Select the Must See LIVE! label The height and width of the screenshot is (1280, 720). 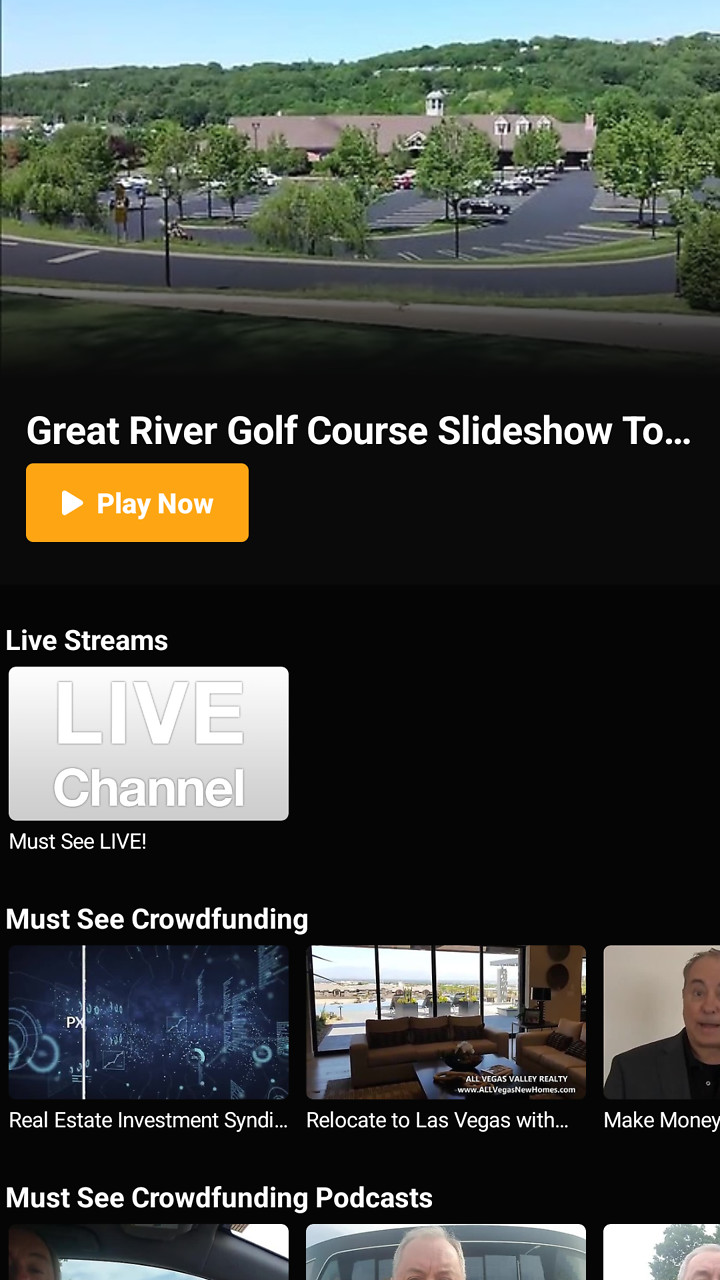pos(76,841)
